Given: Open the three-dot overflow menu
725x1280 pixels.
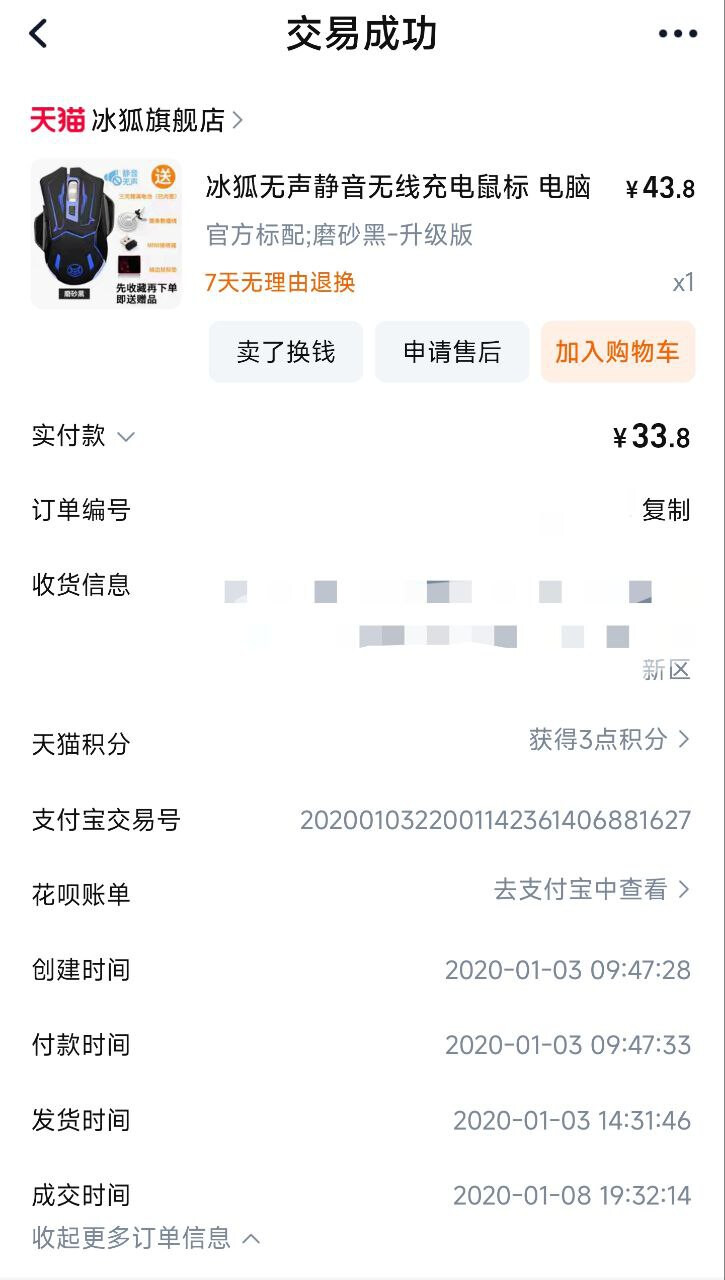Looking at the screenshot, I should 677,34.
